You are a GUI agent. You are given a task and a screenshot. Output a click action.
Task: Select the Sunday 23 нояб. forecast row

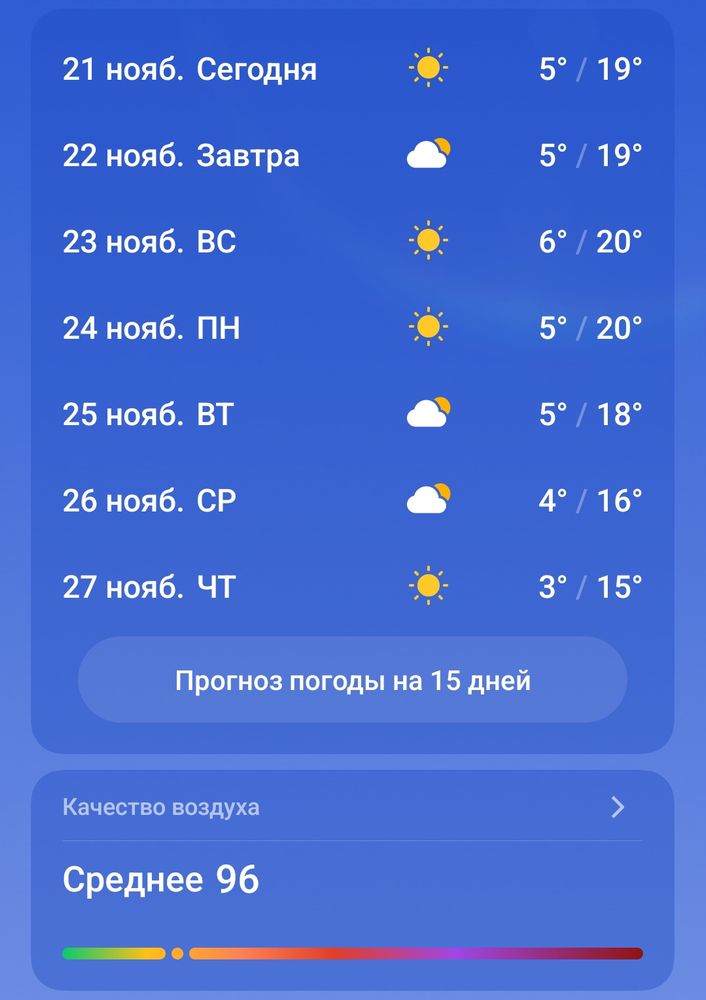coord(352,241)
